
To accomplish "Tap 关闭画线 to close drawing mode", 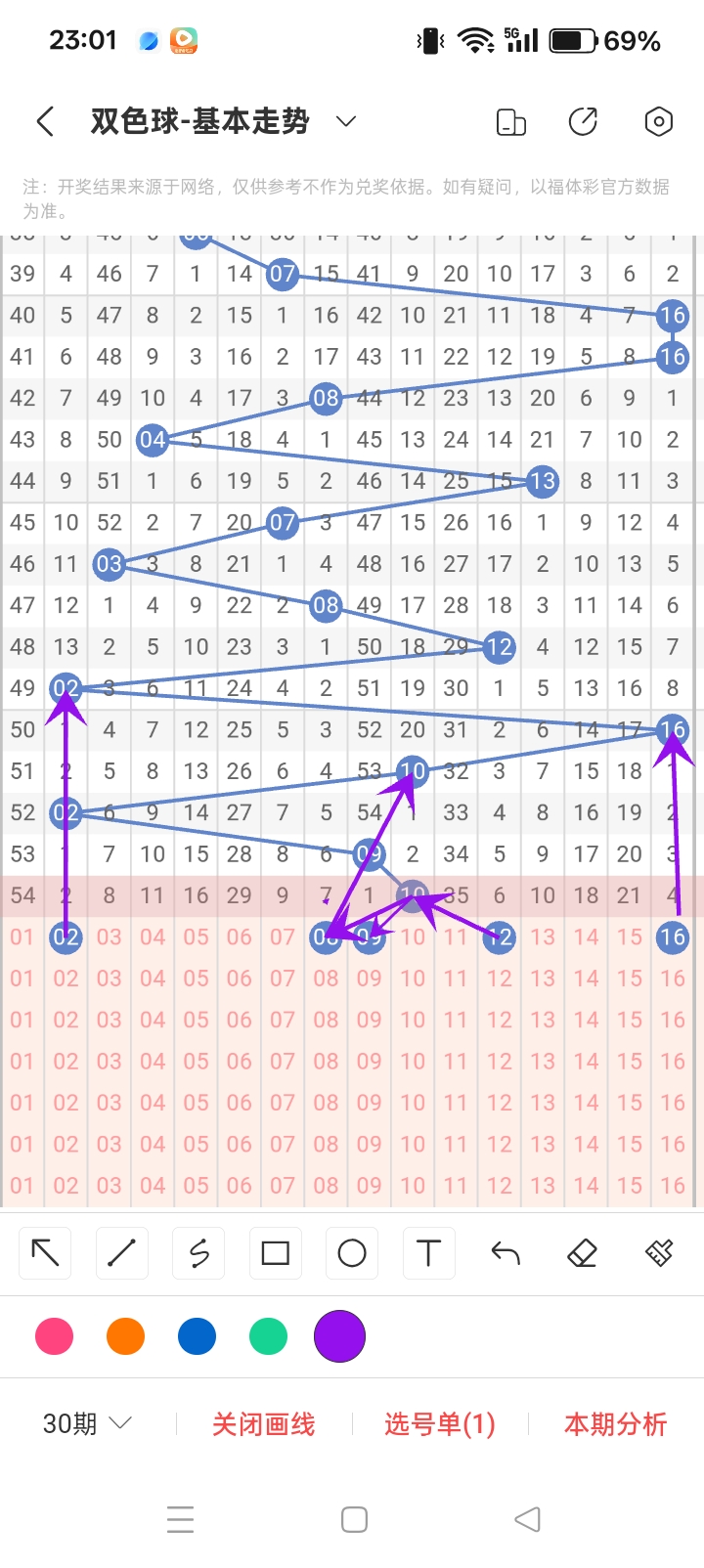I will 263,1424.
